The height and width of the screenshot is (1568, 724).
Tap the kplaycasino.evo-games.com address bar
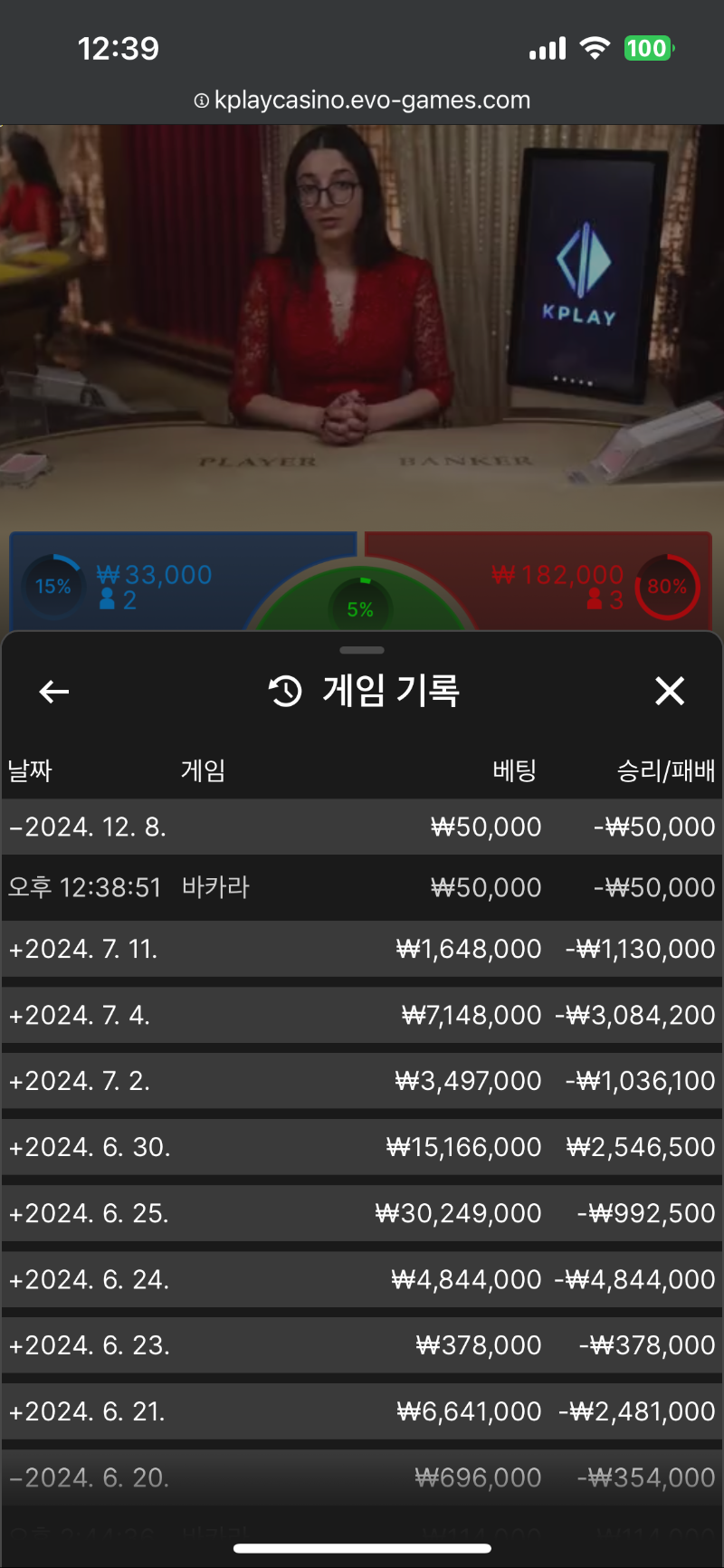point(362,100)
